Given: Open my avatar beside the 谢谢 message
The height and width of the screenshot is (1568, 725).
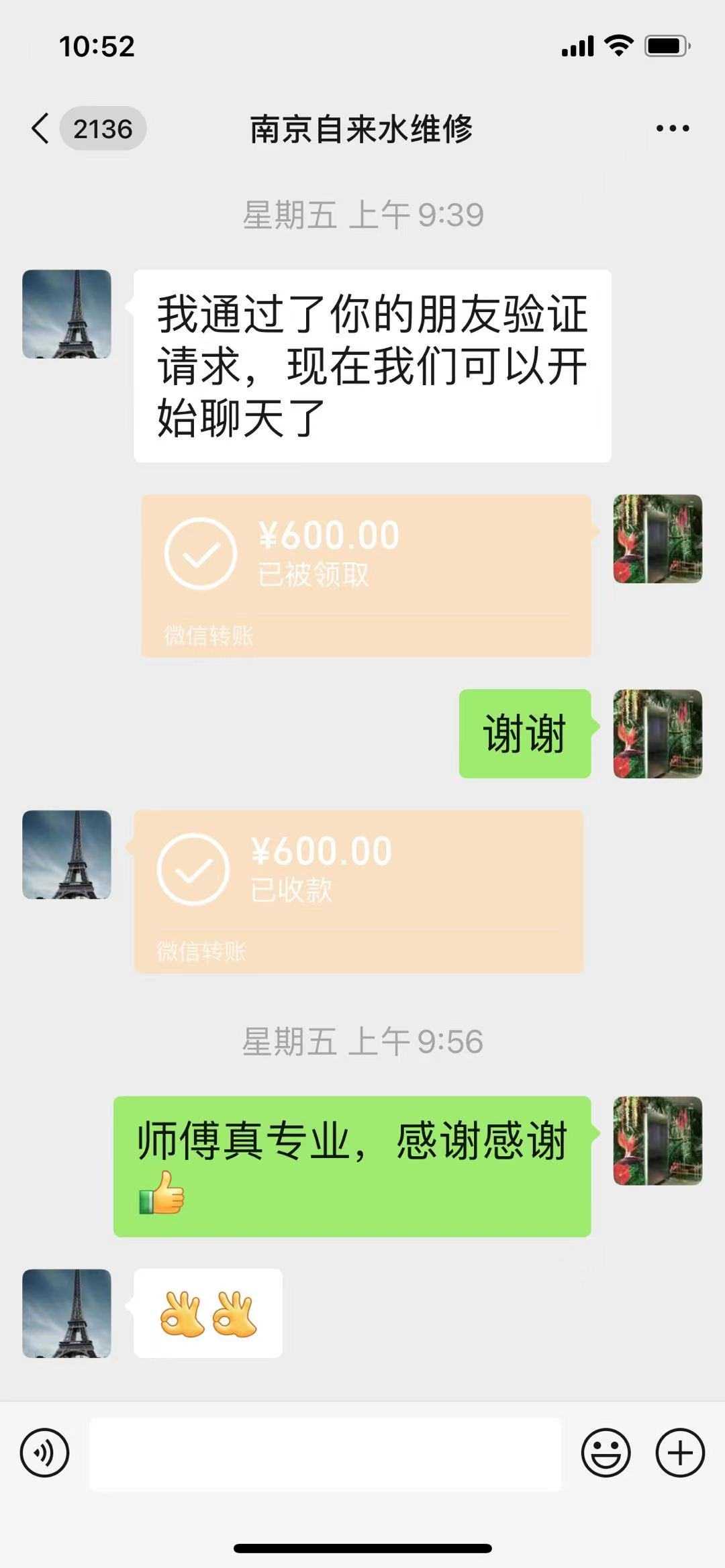Looking at the screenshot, I should [658, 734].
